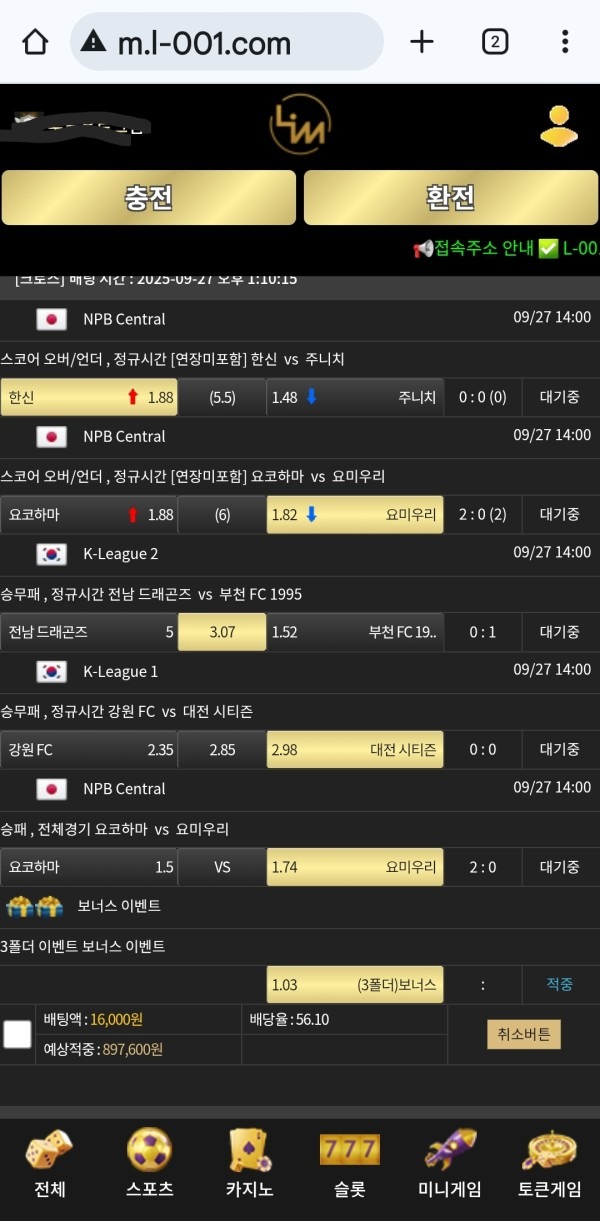This screenshot has height=1221, width=600.
Task: Tap the 취소버튼 button
Action: [x=523, y=1034]
